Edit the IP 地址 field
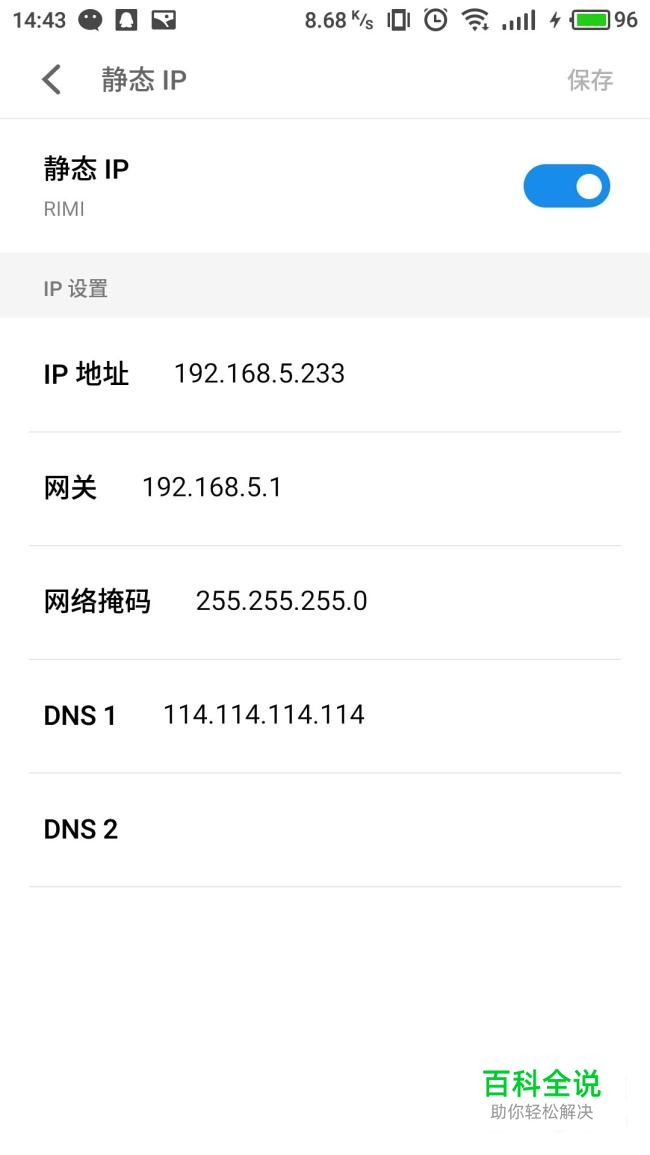The height and width of the screenshot is (1155, 650). 325,374
